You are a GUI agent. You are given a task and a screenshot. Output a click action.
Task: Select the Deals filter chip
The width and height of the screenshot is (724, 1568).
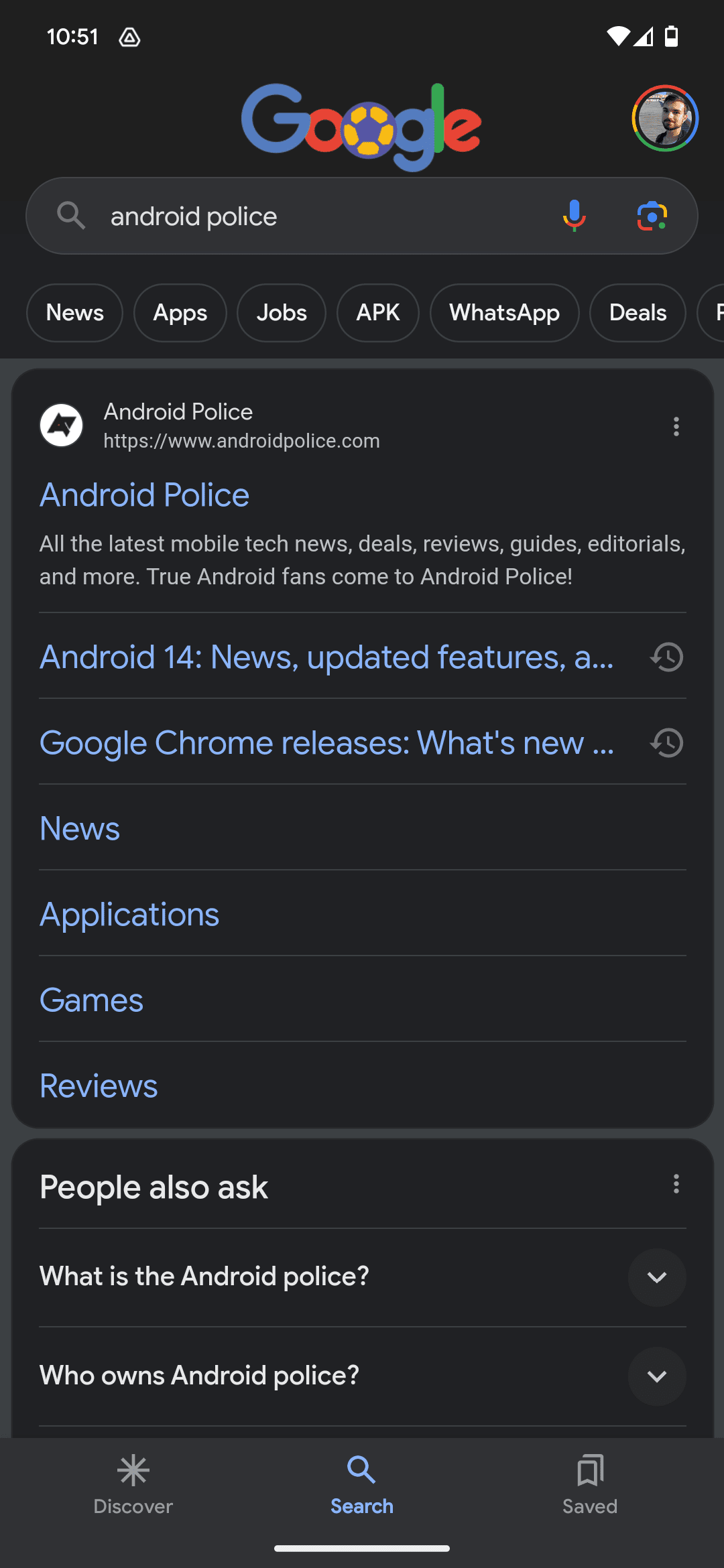click(x=637, y=313)
